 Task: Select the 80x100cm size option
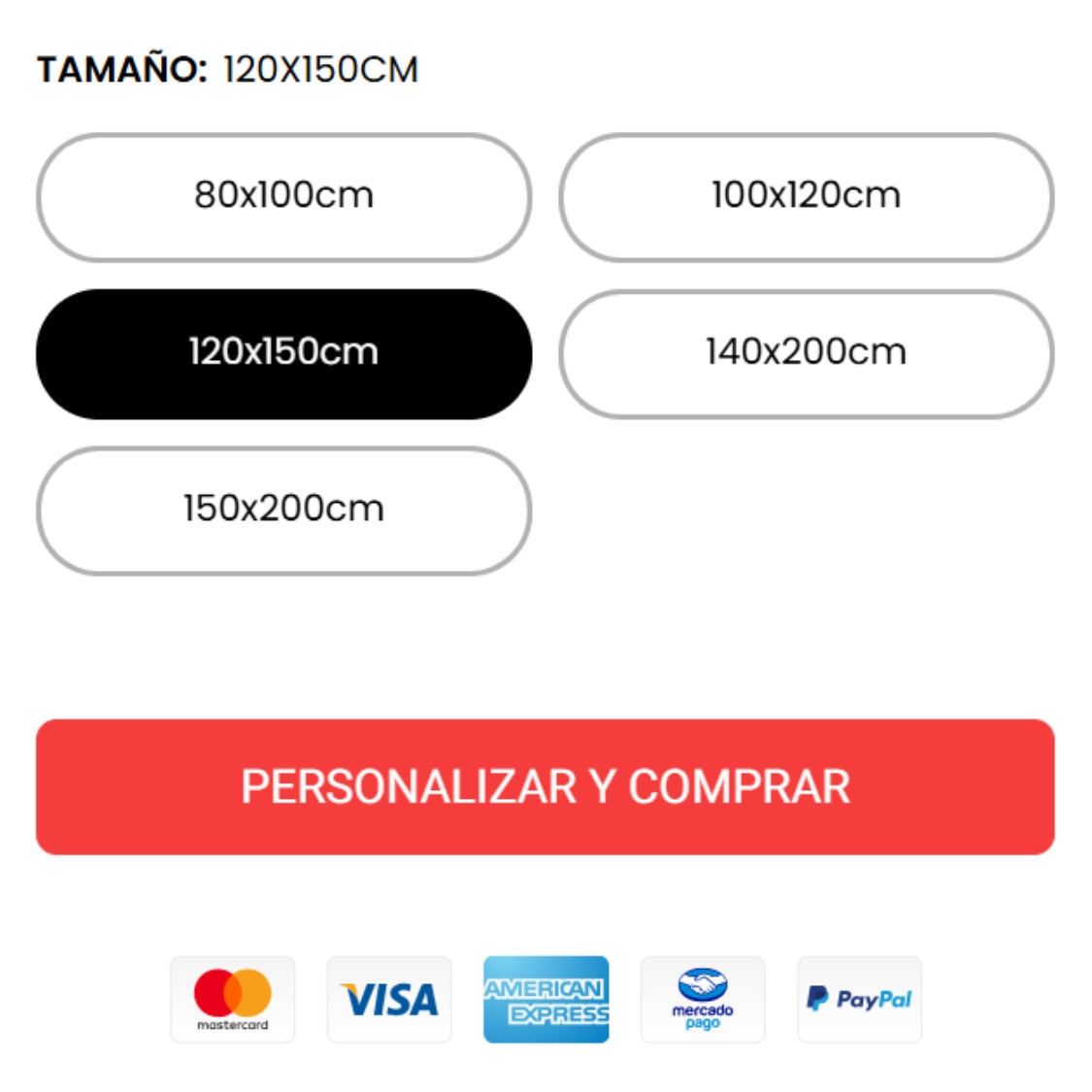(x=283, y=197)
